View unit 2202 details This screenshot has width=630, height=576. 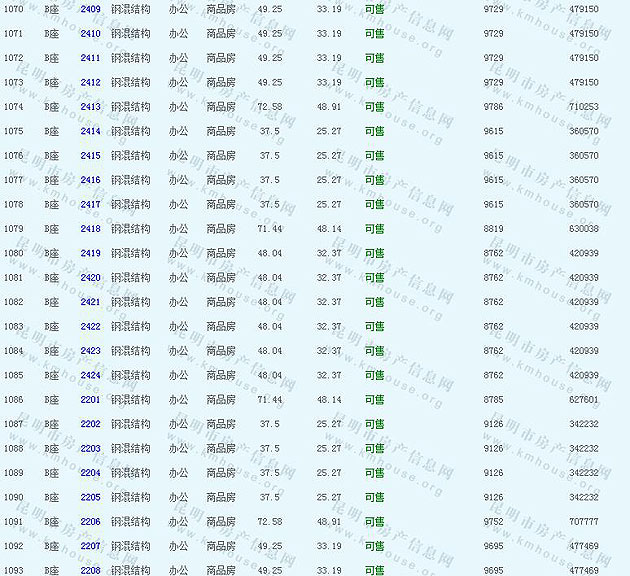[x=90, y=424]
